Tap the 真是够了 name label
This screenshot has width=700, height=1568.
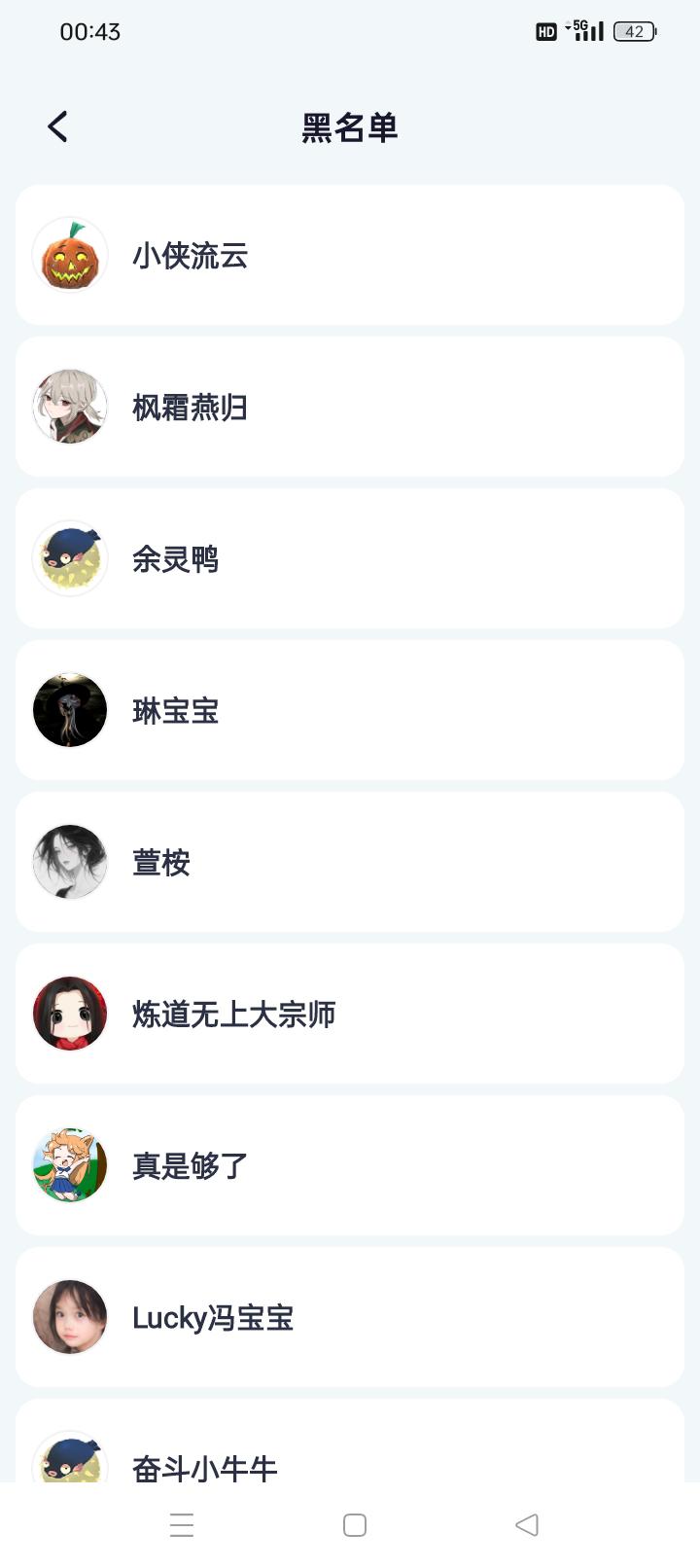pos(191,1165)
